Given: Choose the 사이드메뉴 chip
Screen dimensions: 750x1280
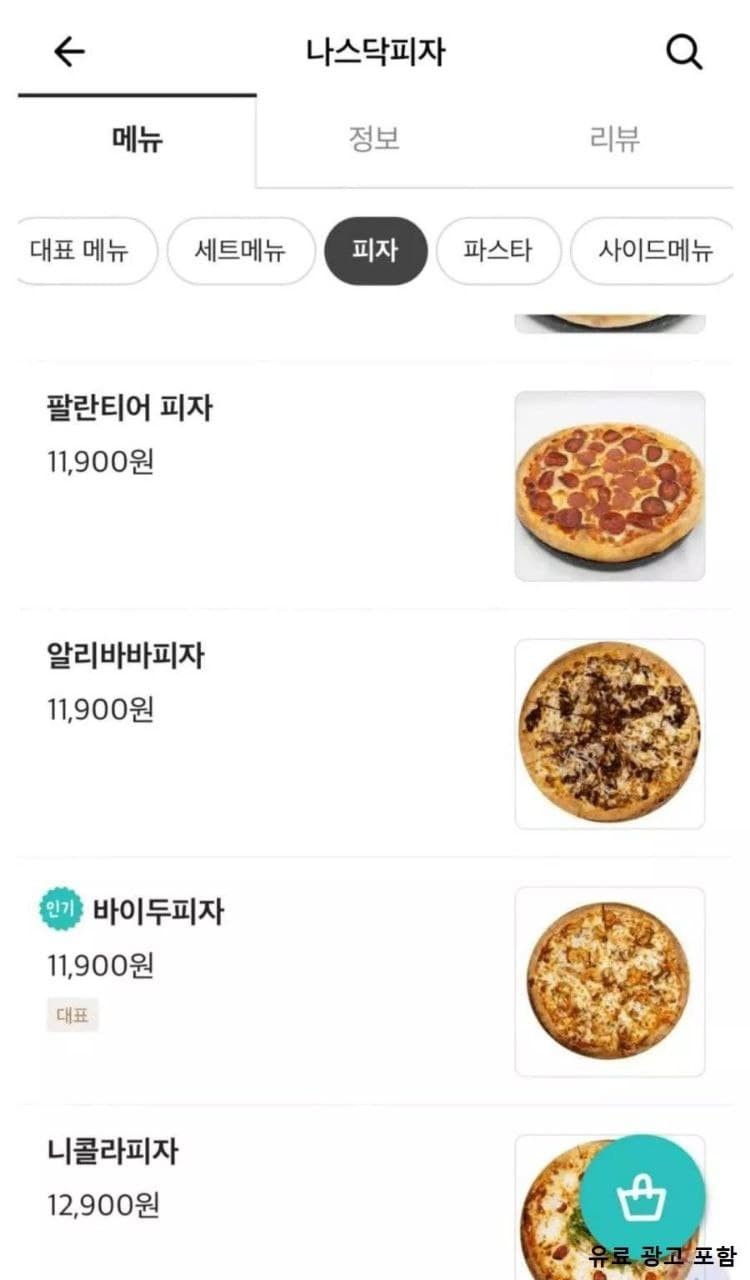Looking at the screenshot, I should [655, 250].
